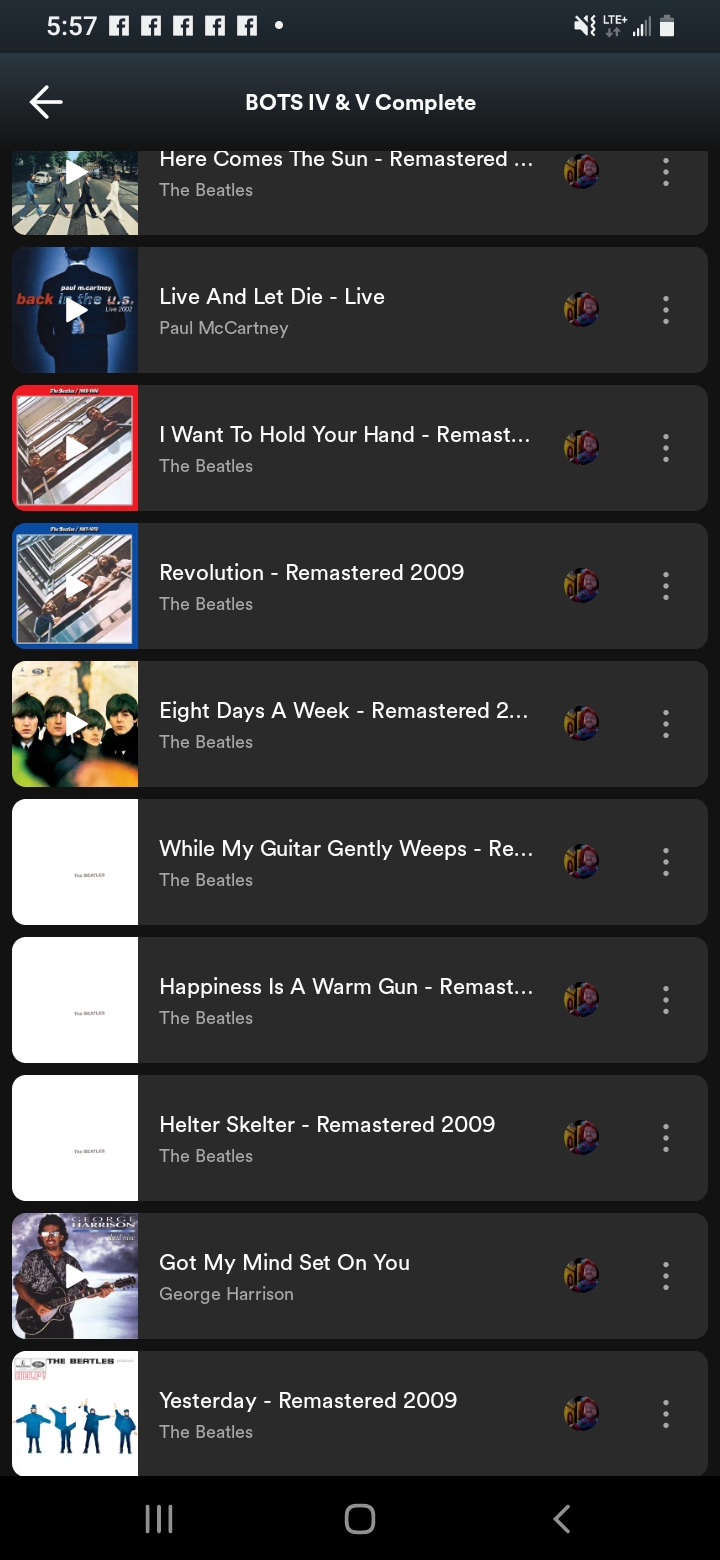The image size is (720, 1560).
Task: Play Here Comes The Sun track
Action: [x=76, y=174]
